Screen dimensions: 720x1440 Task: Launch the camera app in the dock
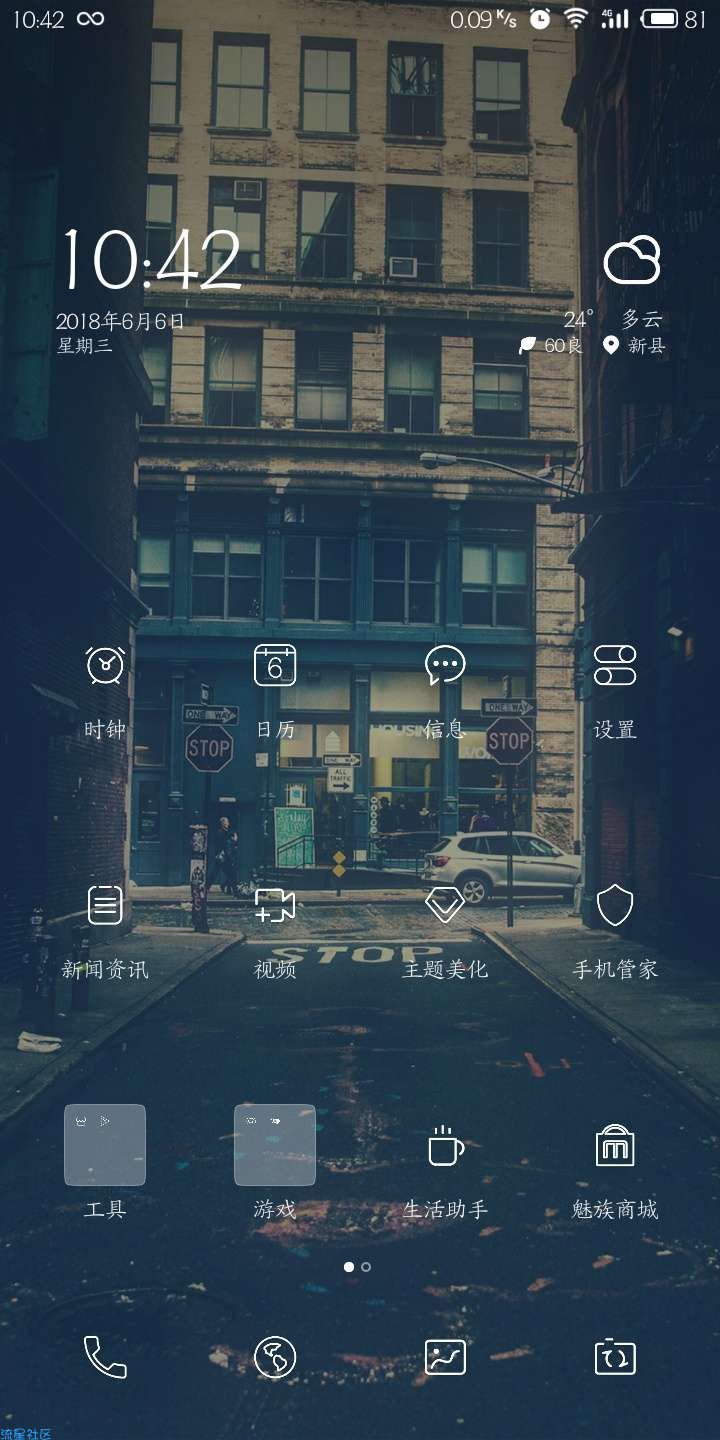[614, 1357]
